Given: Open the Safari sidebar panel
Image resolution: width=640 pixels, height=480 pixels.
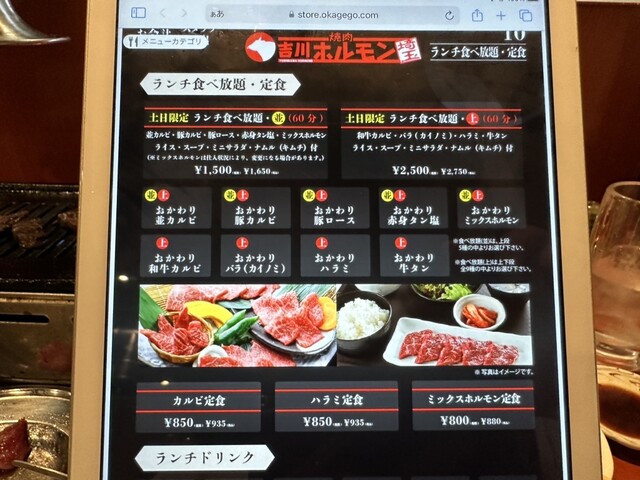Looking at the screenshot, I should click(x=139, y=13).
